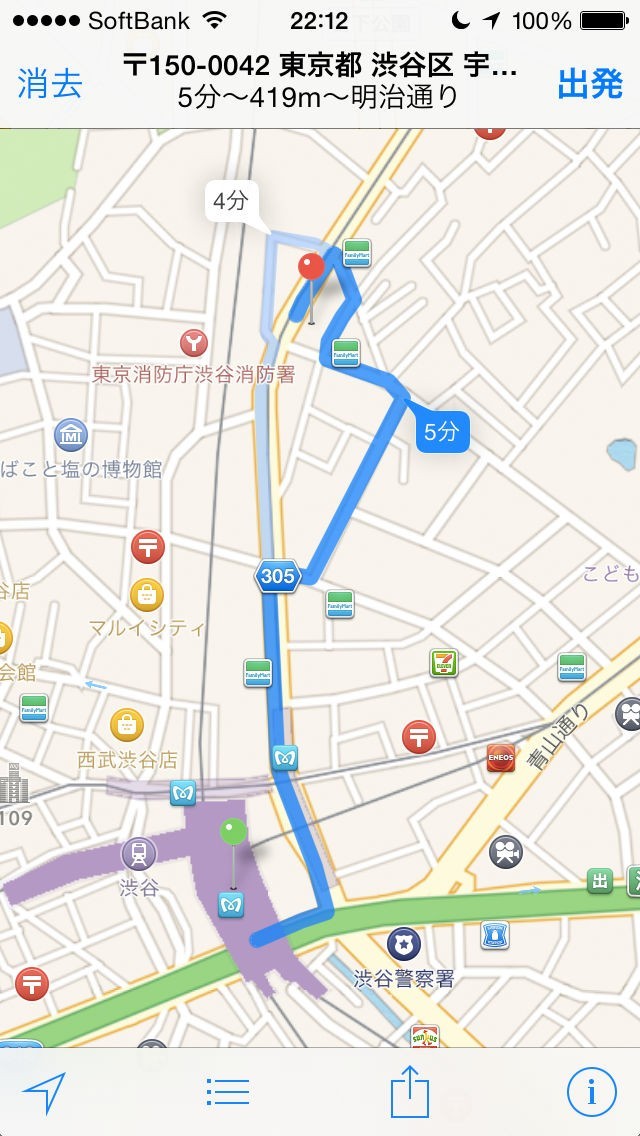Open 東京消防庁渋谷消防署 marker
Image resolution: width=640 pixels, height=1136 pixels.
pos(194,342)
